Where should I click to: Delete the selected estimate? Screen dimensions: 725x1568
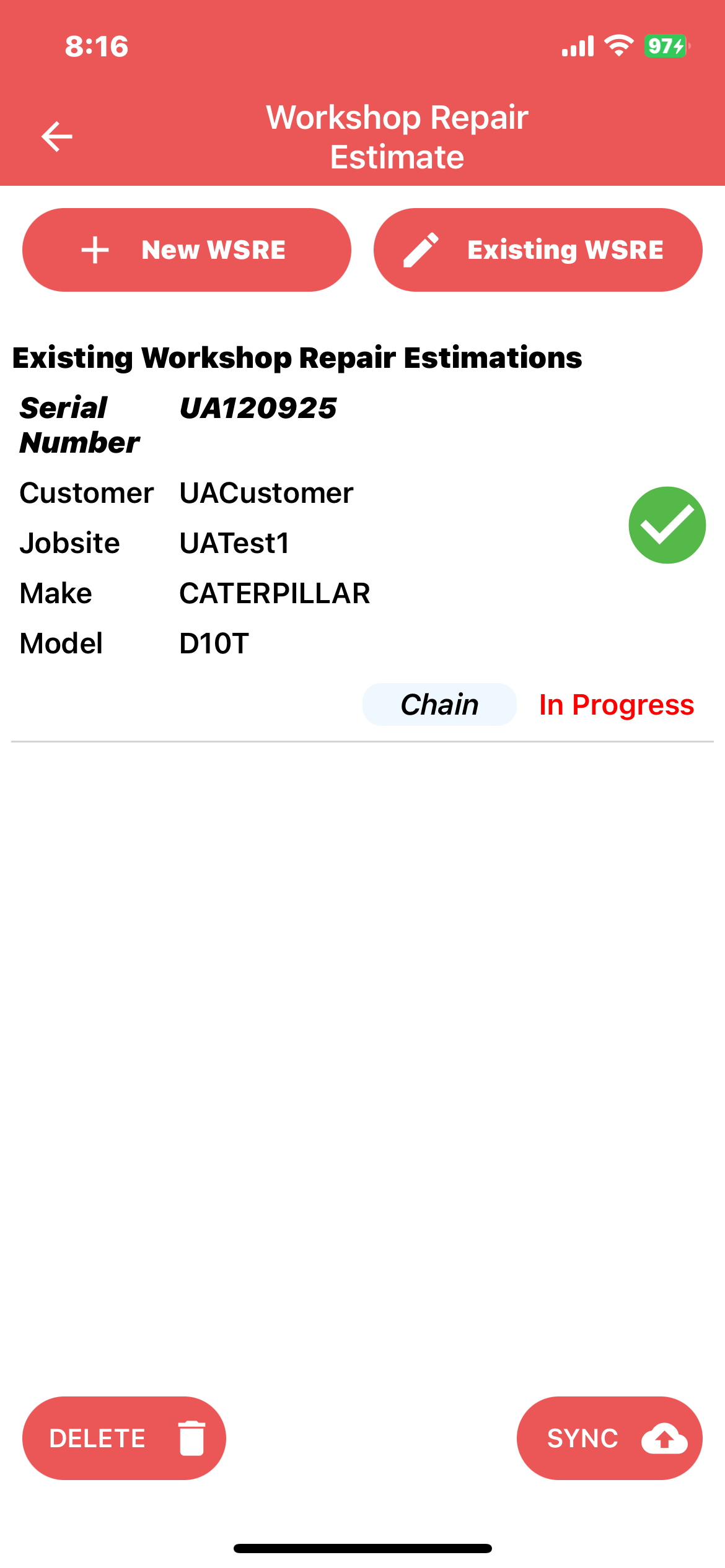click(x=124, y=1438)
